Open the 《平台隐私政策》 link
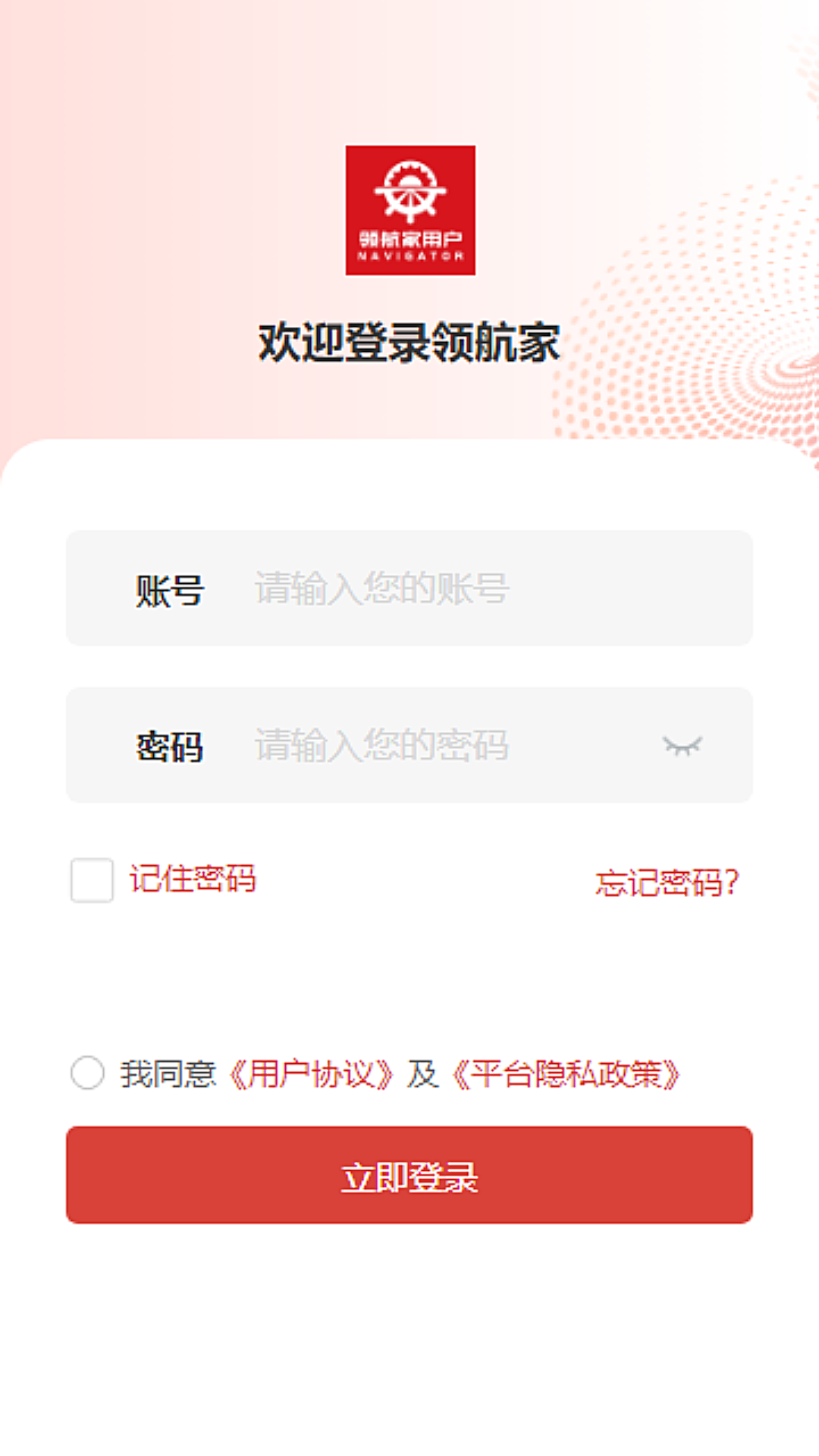The height and width of the screenshot is (1456, 819). point(566,1074)
